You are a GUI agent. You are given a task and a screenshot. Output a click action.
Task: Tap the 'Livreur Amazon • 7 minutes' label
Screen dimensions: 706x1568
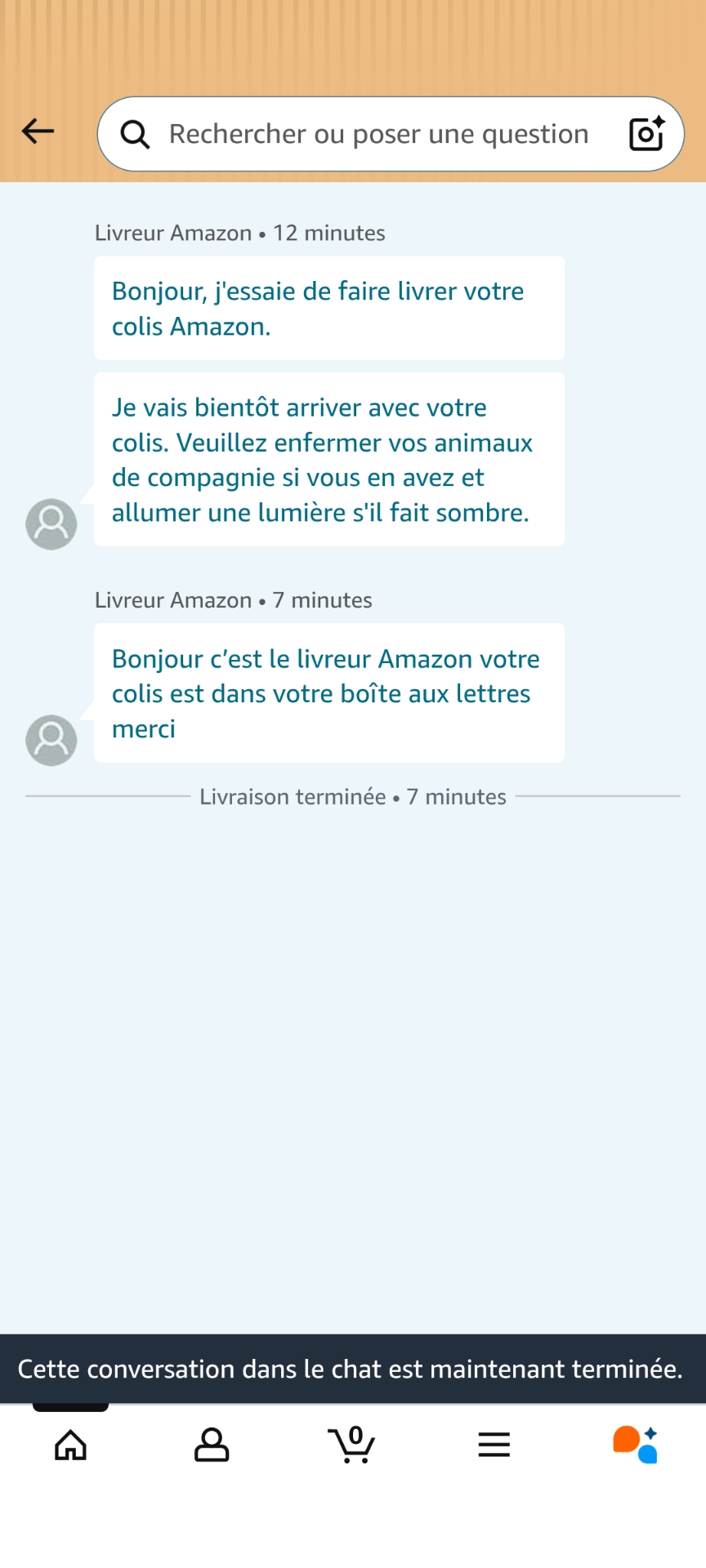click(x=233, y=599)
